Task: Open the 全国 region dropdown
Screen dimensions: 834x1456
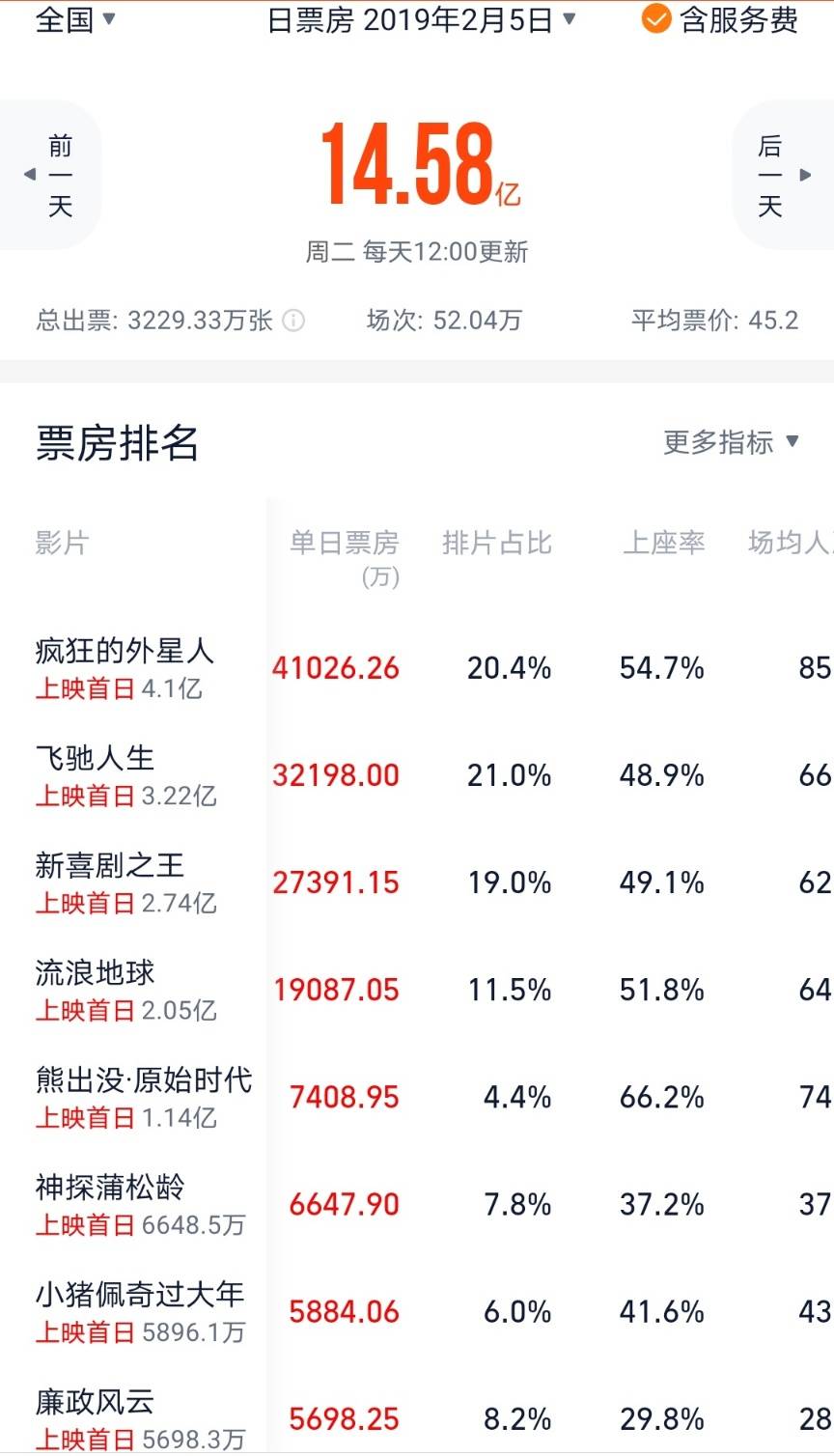Action: point(75,19)
